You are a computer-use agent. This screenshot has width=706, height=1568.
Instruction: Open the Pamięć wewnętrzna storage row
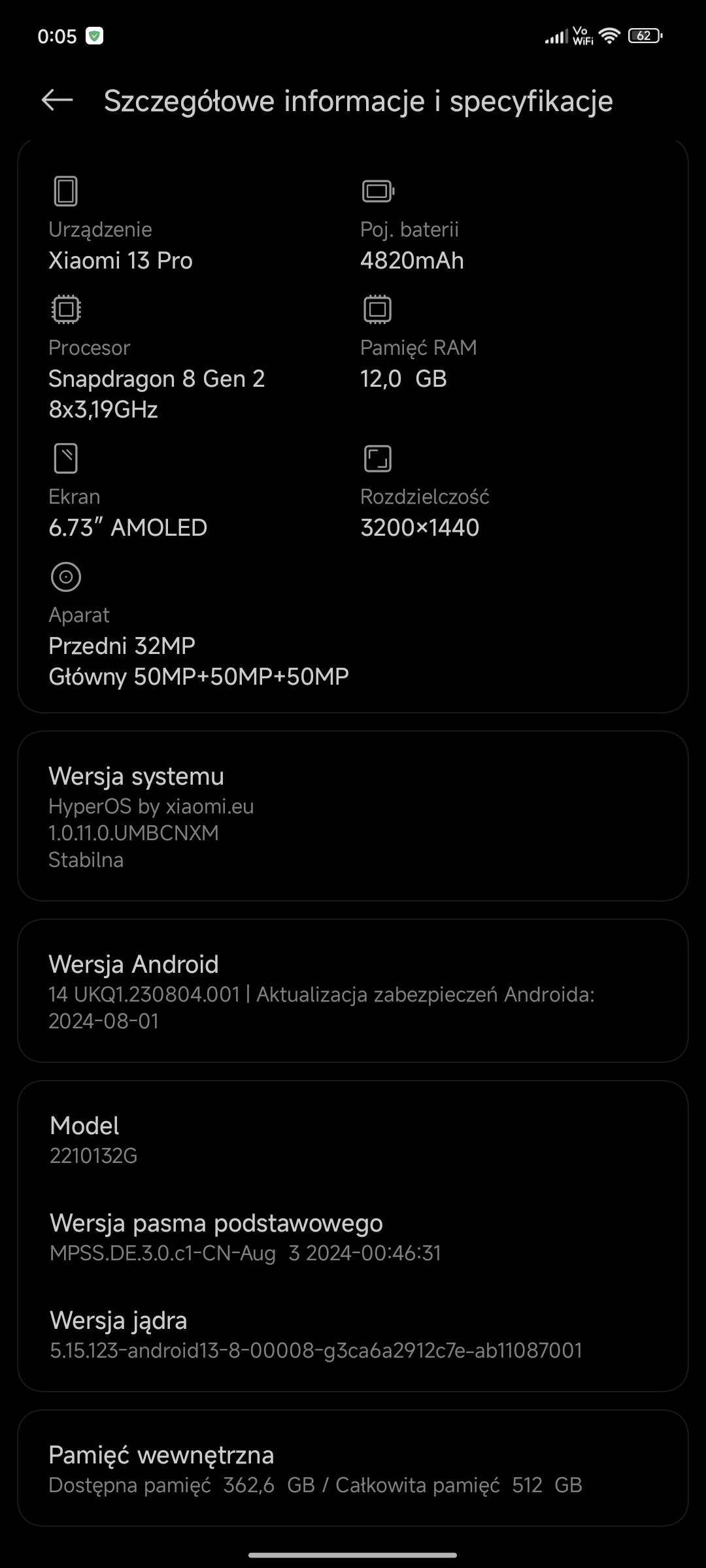click(x=353, y=1469)
